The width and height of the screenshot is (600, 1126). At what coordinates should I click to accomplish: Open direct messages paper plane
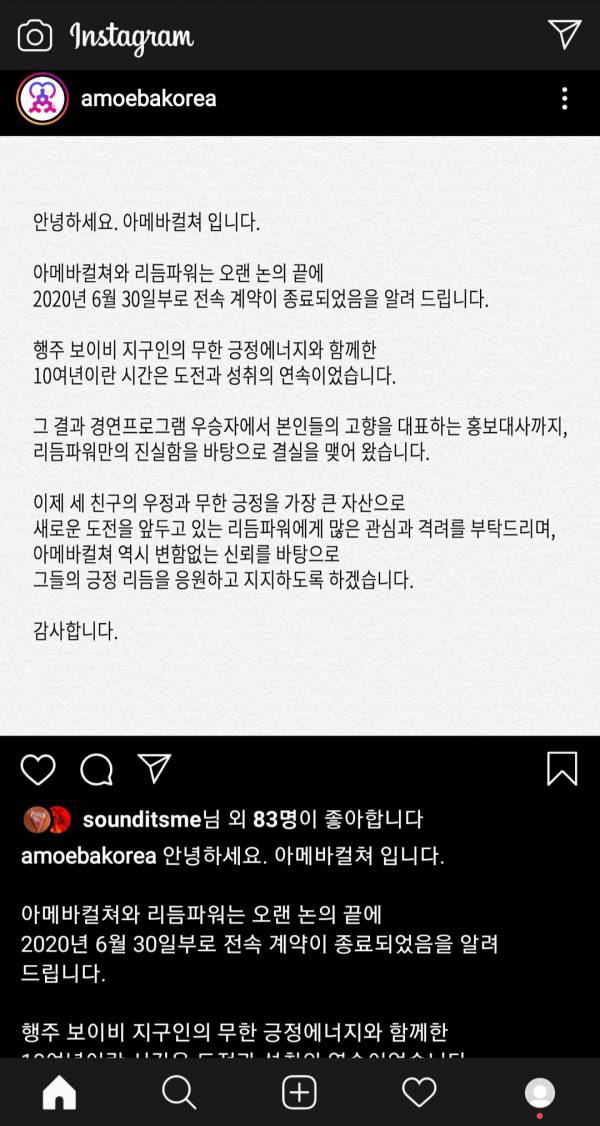(565, 35)
